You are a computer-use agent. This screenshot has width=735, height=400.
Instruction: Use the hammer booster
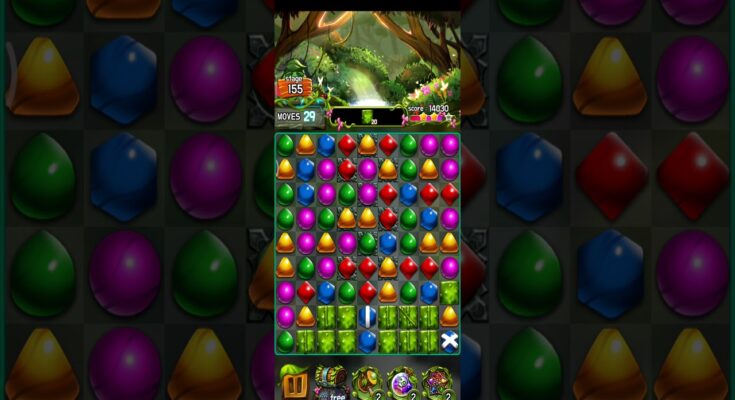click(x=367, y=382)
